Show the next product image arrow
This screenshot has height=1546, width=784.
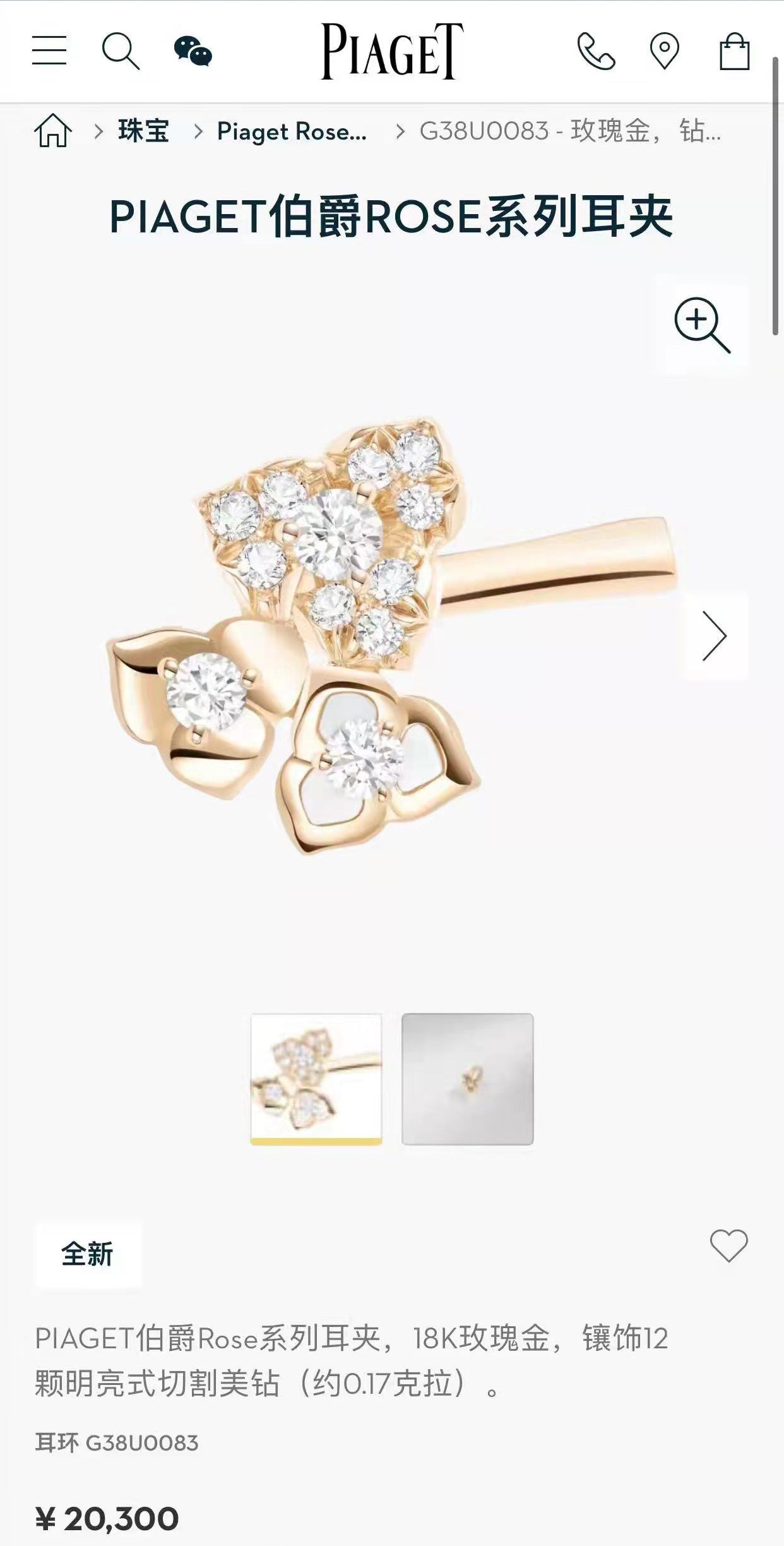tap(715, 635)
